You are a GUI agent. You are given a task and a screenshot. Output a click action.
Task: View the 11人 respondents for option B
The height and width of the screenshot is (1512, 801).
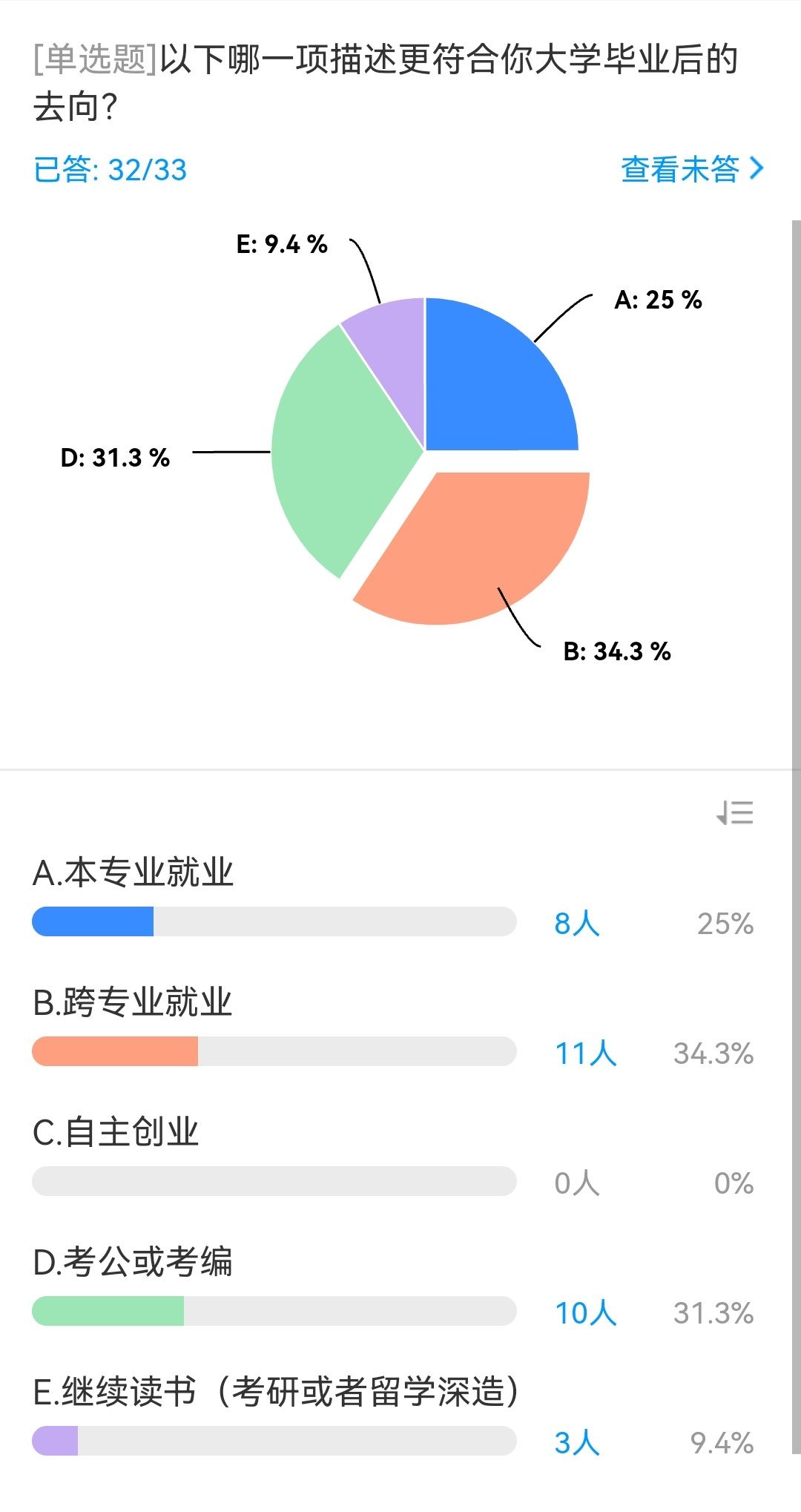(x=586, y=1054)
